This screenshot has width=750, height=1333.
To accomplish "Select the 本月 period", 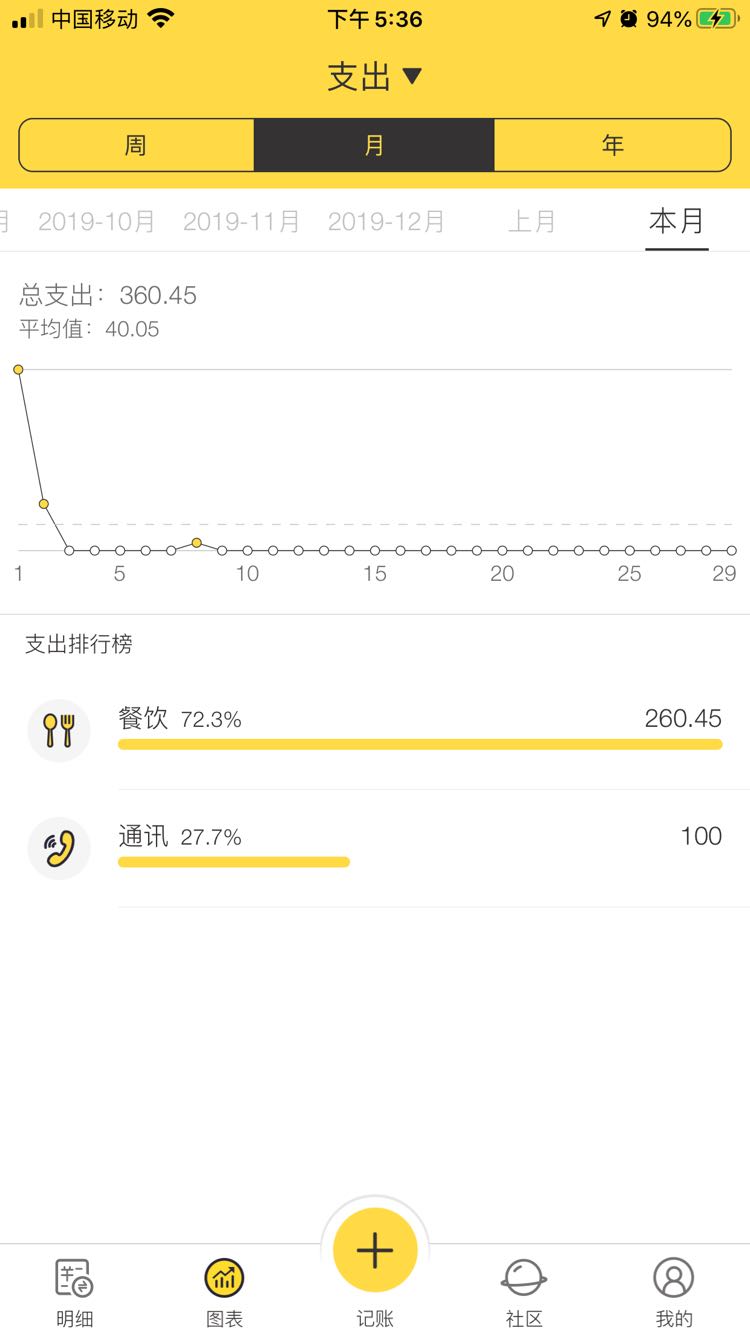I will 677,221.
